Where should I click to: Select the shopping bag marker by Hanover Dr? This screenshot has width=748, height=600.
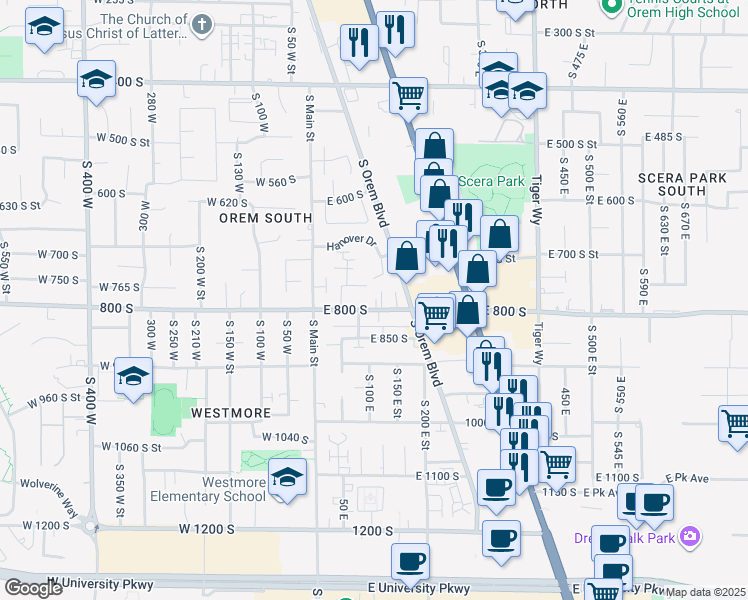coord(406,260)
